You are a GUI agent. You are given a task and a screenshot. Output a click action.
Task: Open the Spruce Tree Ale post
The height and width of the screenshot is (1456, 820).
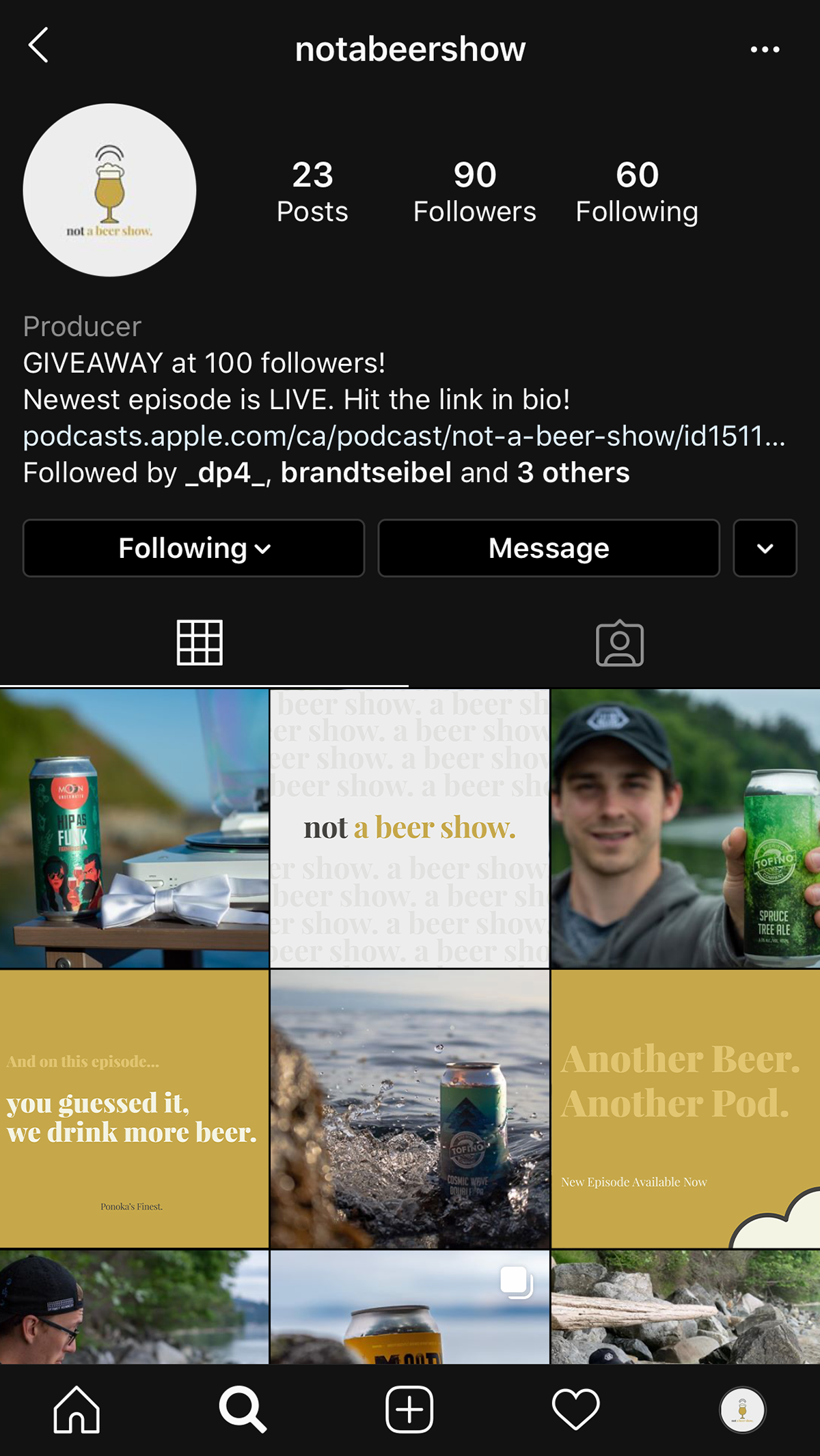(x=685, y=828)
